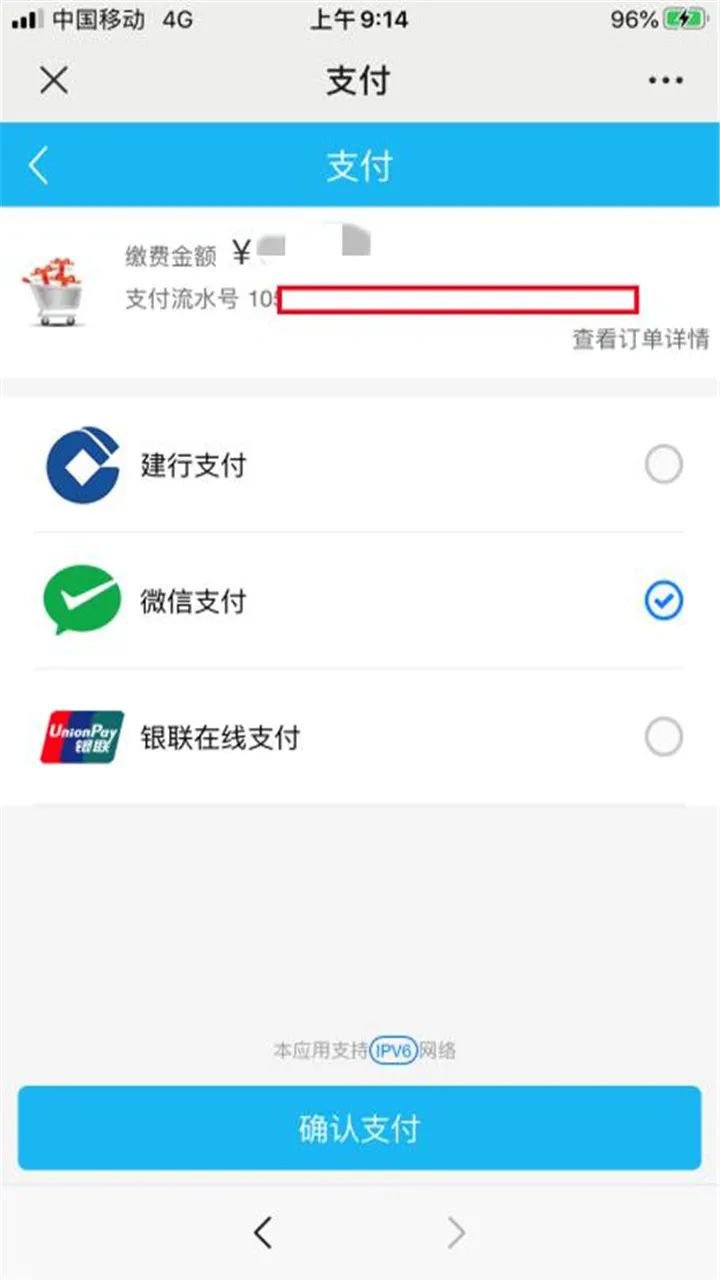The height and width of the screenshot is (1280, 720).
Task: Choose 微信支付 payment option
Action: click(x=663, y=601)
